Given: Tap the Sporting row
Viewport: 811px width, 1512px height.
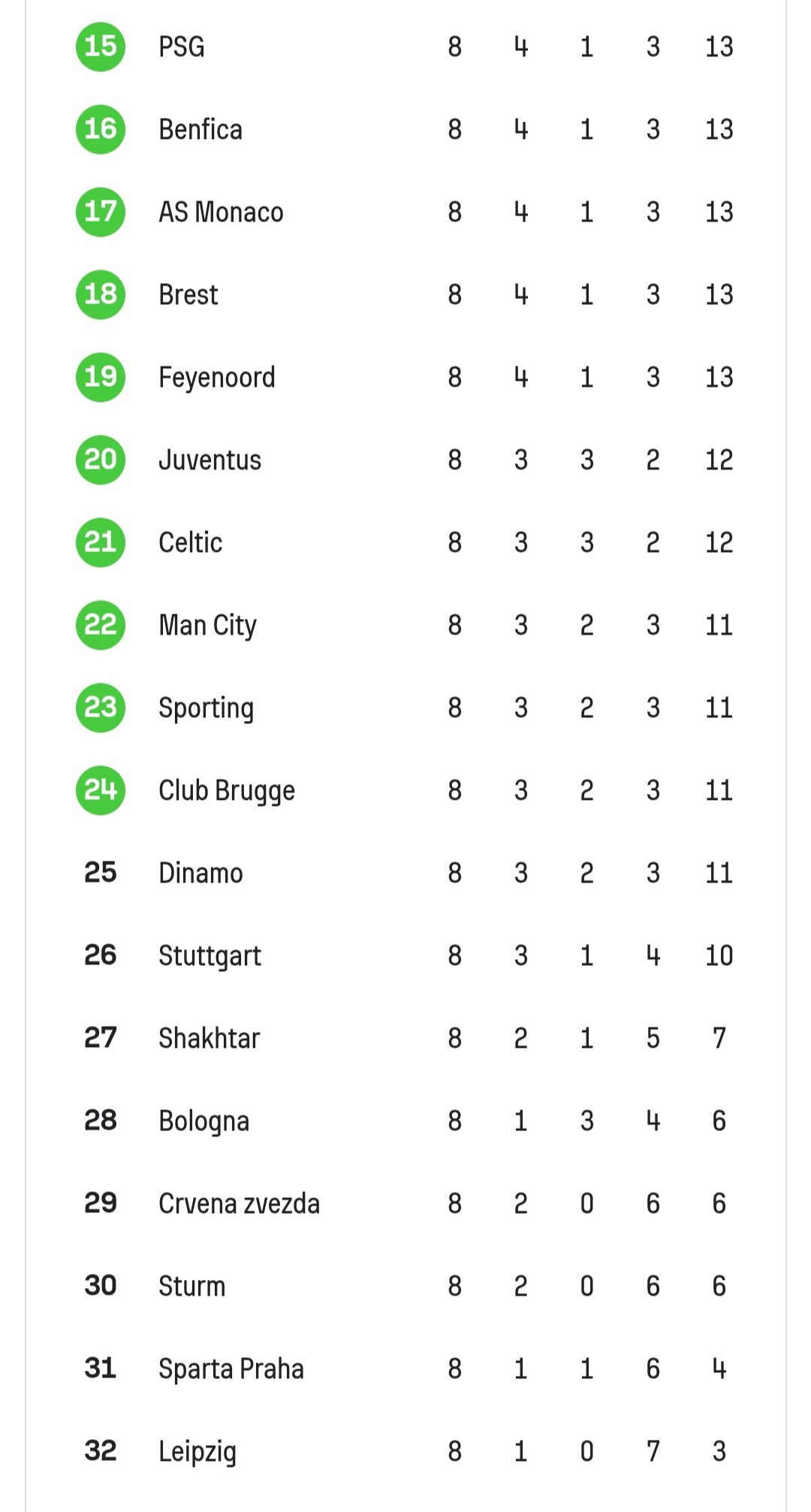Looking at the screenshot, I should pyautogui.click(x=405, y=708).
